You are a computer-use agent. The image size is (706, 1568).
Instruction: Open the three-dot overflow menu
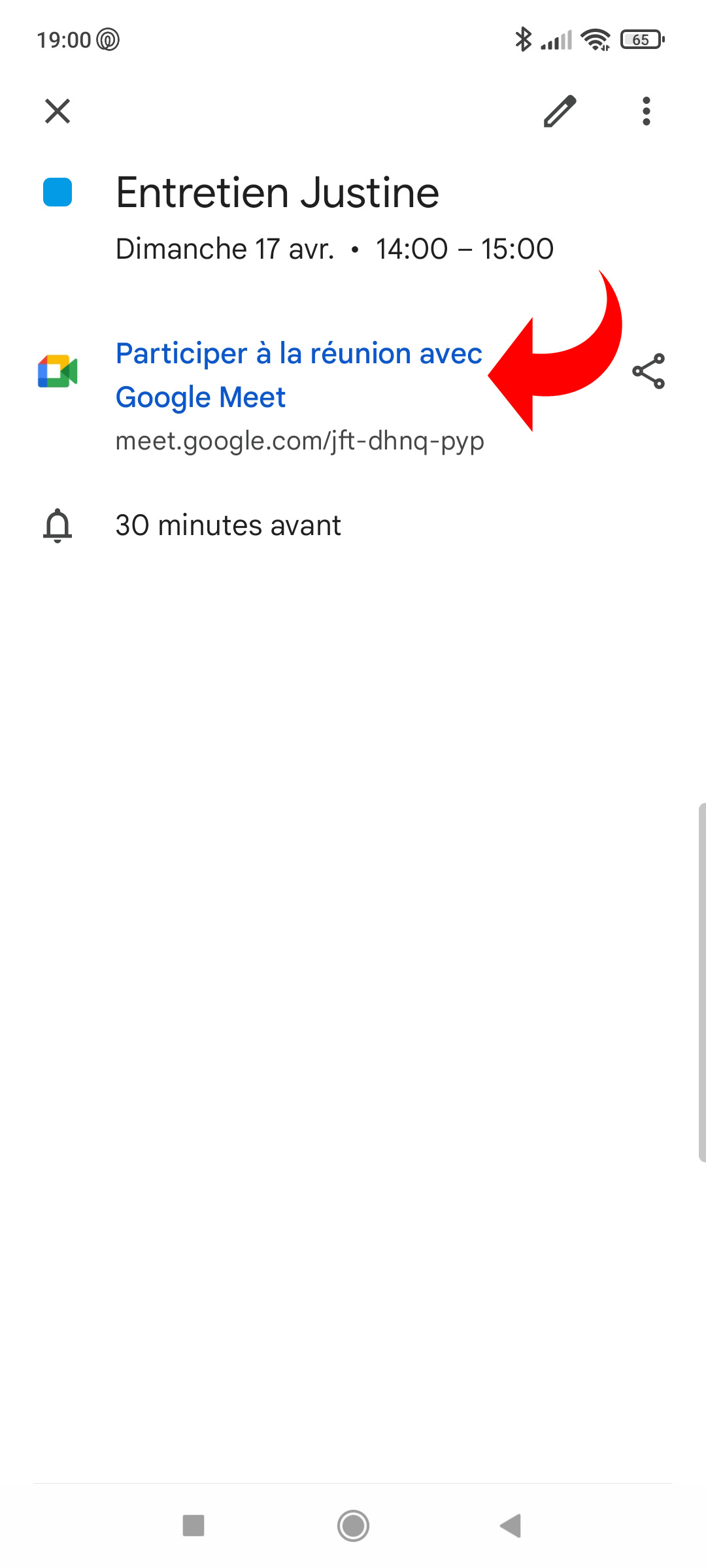pyautogui.click(x=646, y=111)
